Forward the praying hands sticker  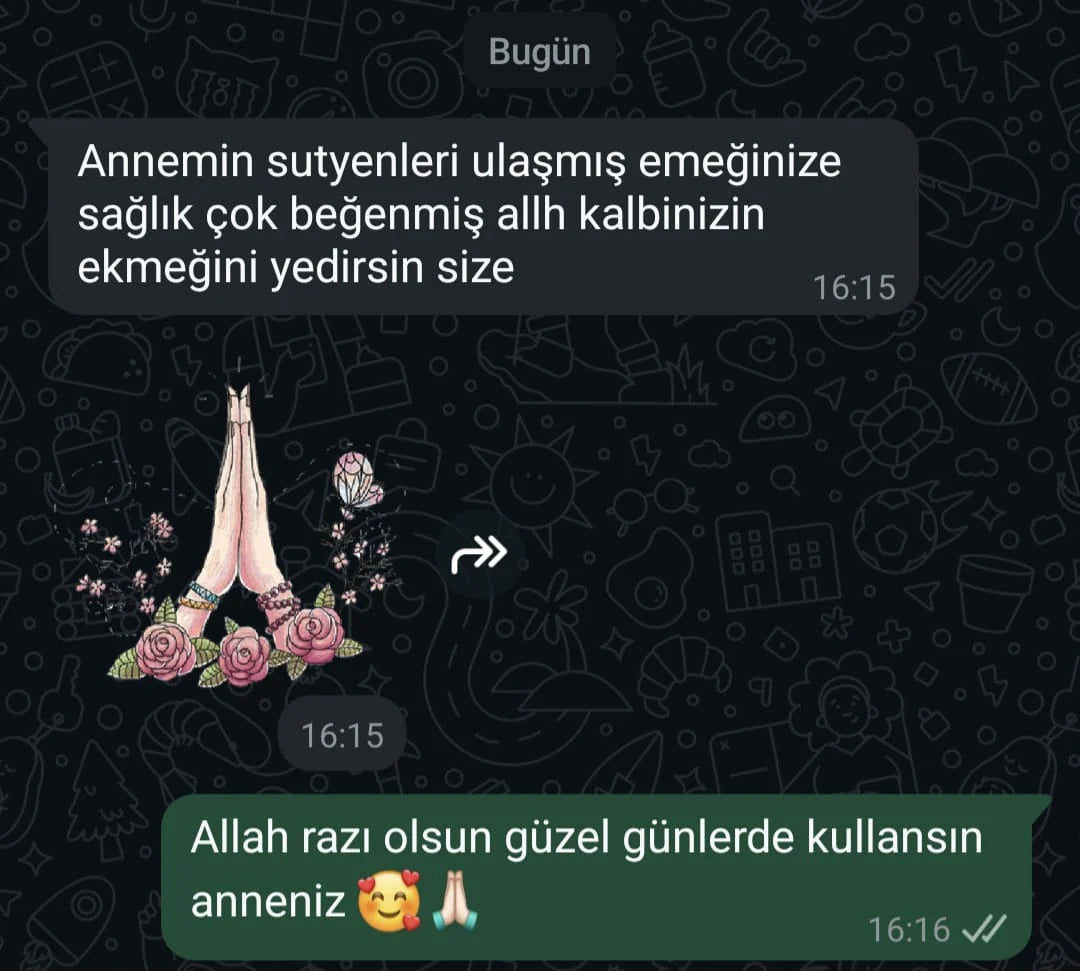tap(479, 554)
